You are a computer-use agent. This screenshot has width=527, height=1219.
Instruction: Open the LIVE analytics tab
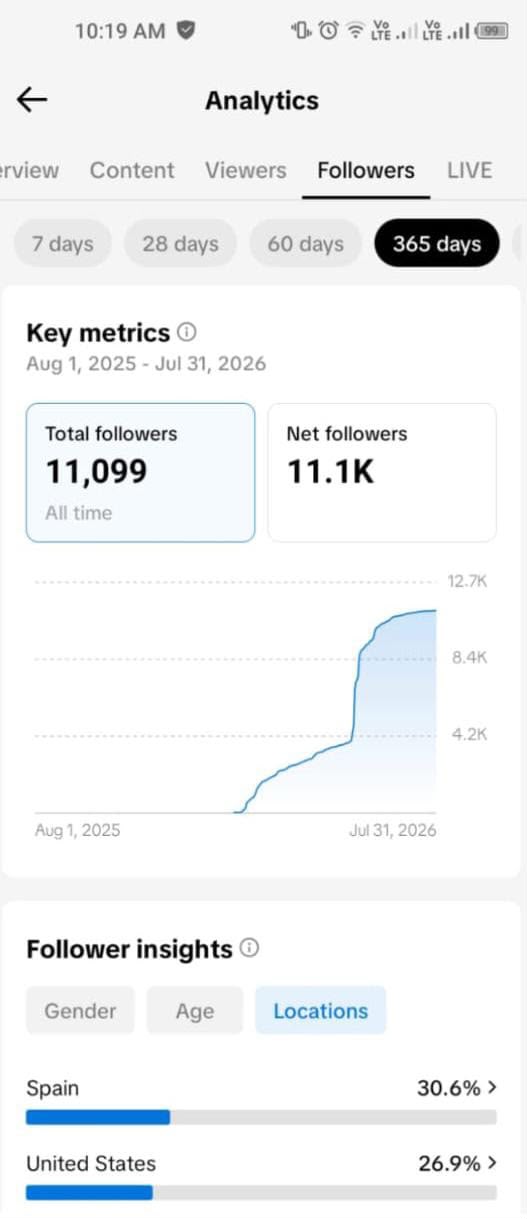point(470,170)
